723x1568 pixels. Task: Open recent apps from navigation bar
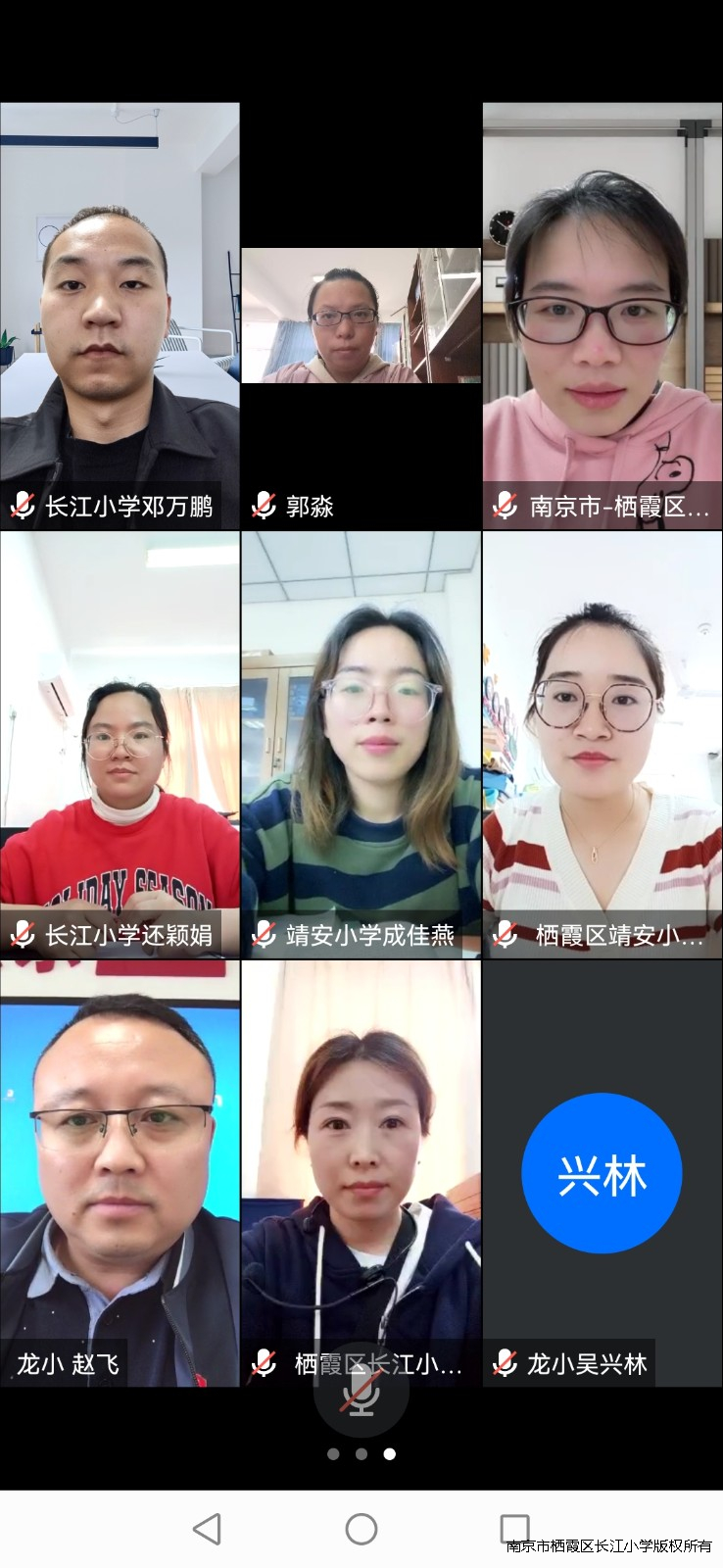pos(514,1529)
